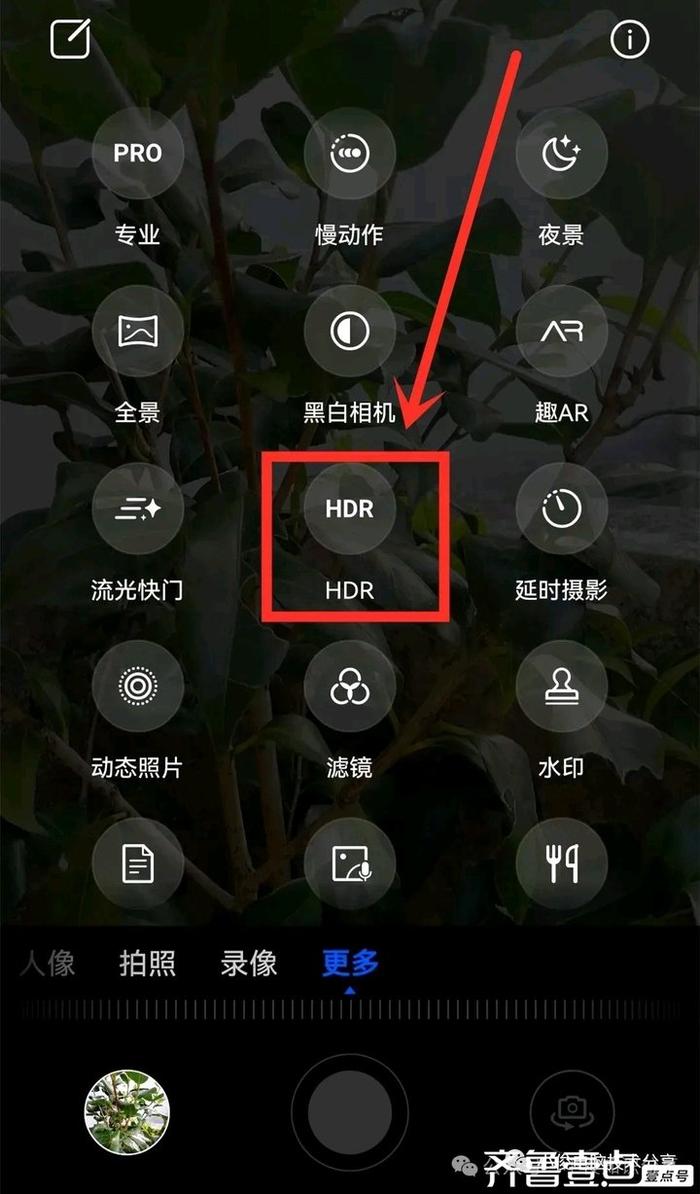Viewport: 700px width, 1194px height.
Task: Switch to the 人像 tab
Action: pos(47,963)
